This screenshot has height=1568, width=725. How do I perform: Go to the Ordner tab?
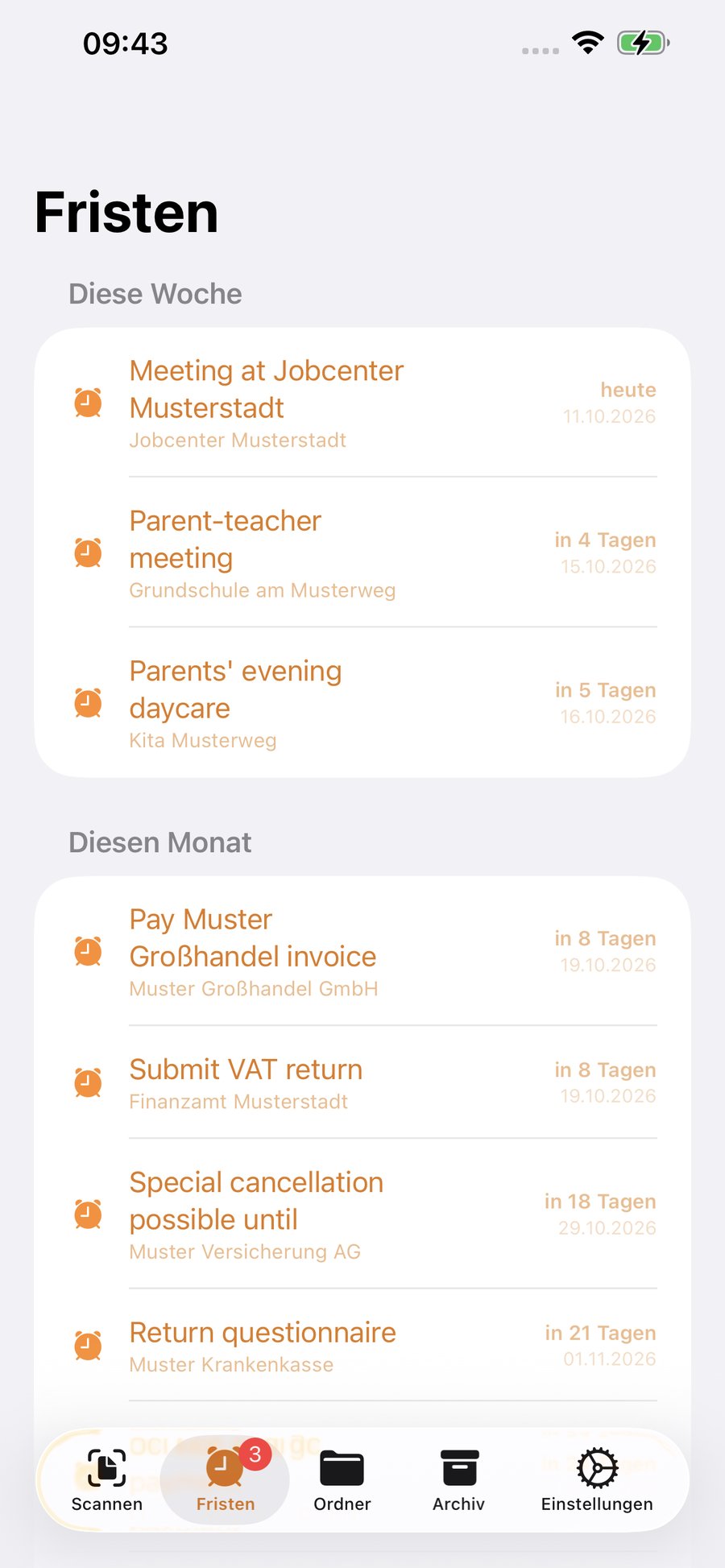pyautogui.click(x=342, y=1480)
